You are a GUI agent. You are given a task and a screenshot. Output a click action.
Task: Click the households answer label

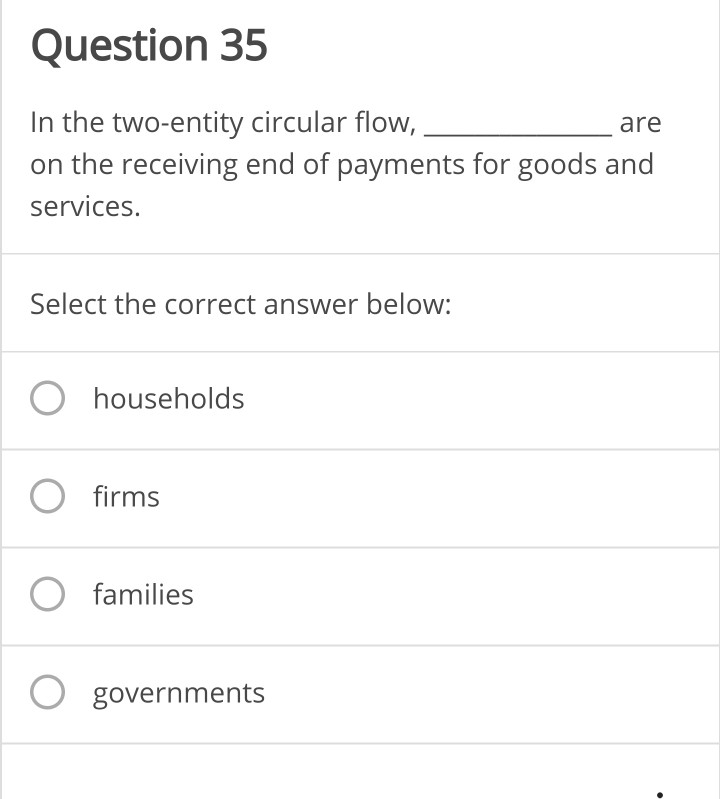pos(168,398)
